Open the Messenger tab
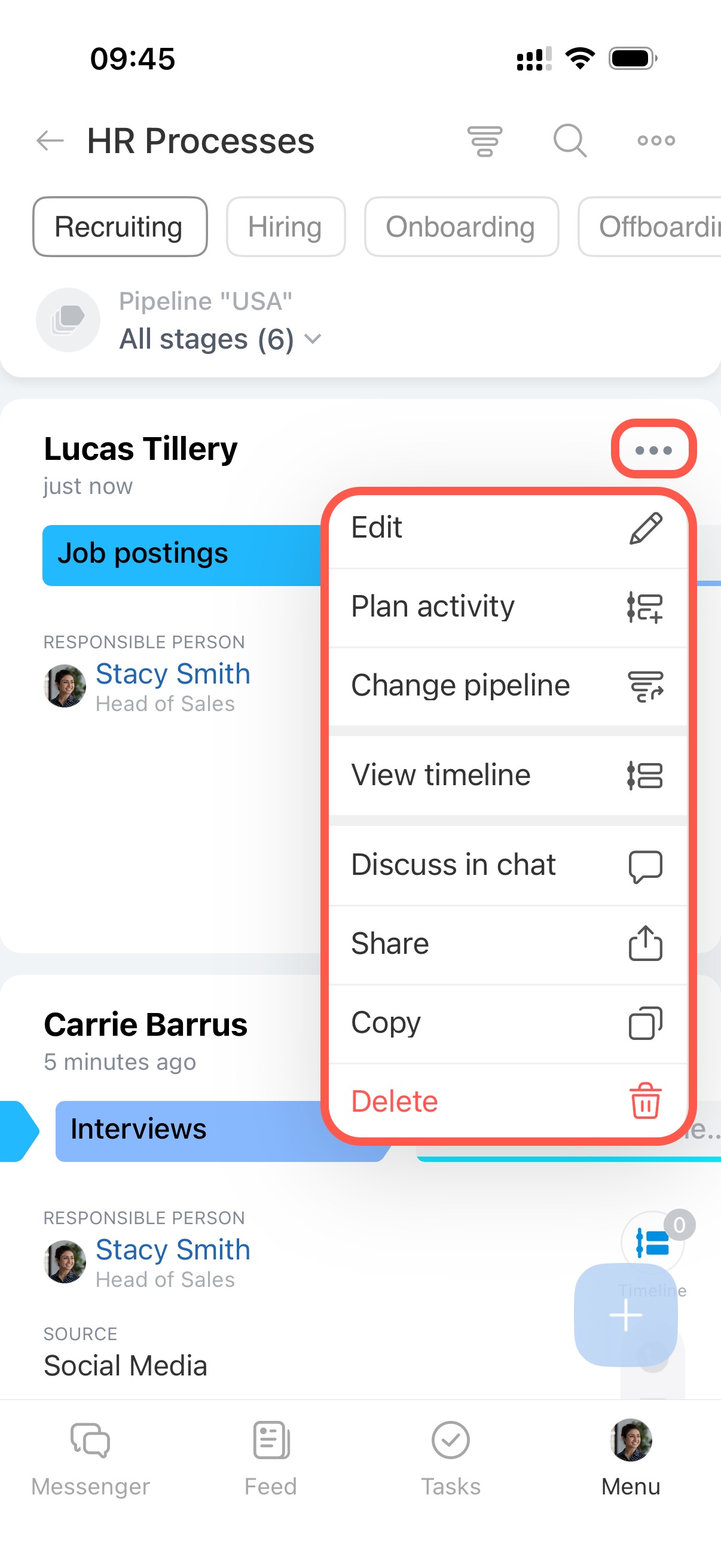The image size is (721, 1568). 90,1456
